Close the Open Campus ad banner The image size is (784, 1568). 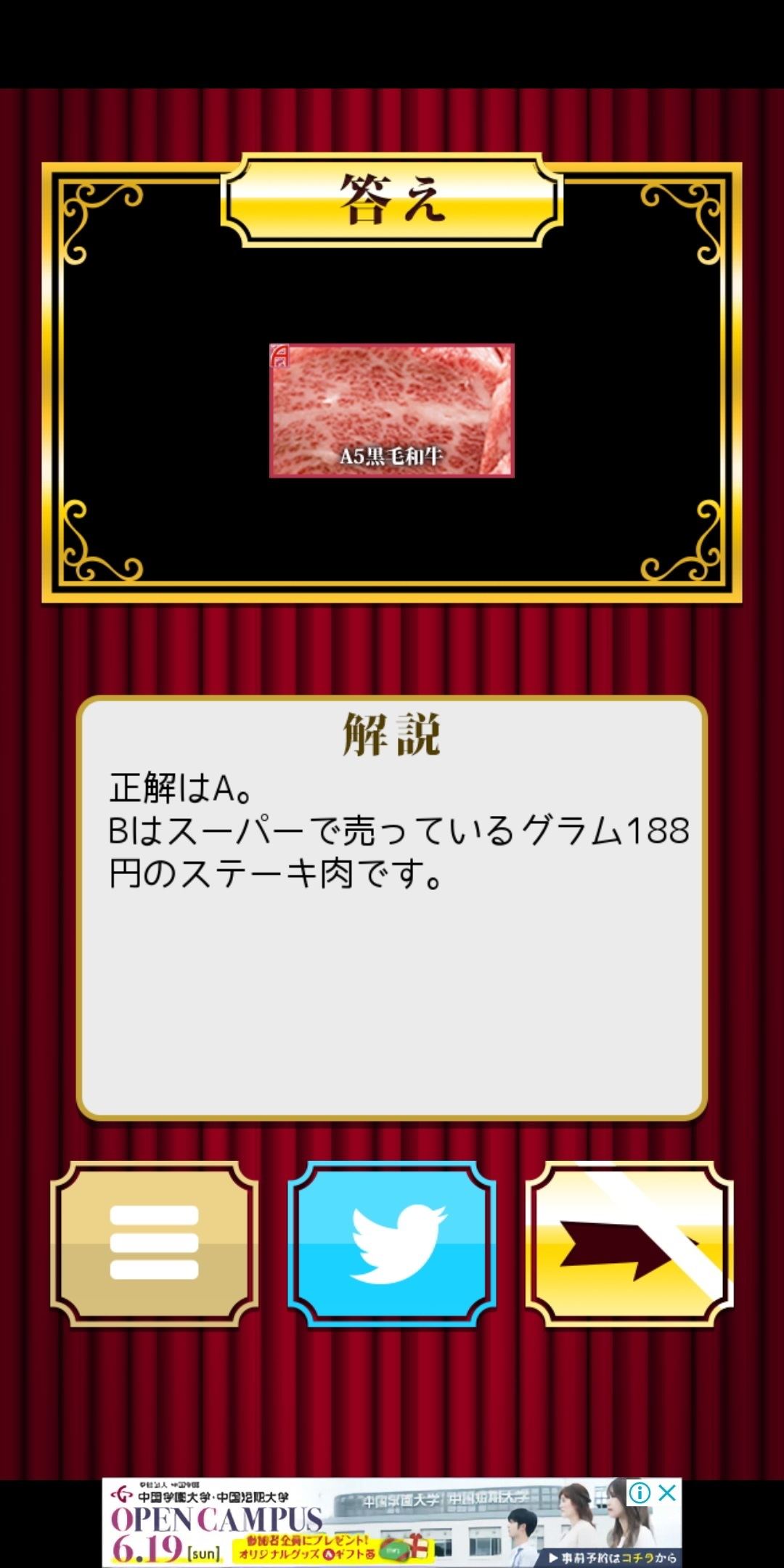tap(667, 1493)
